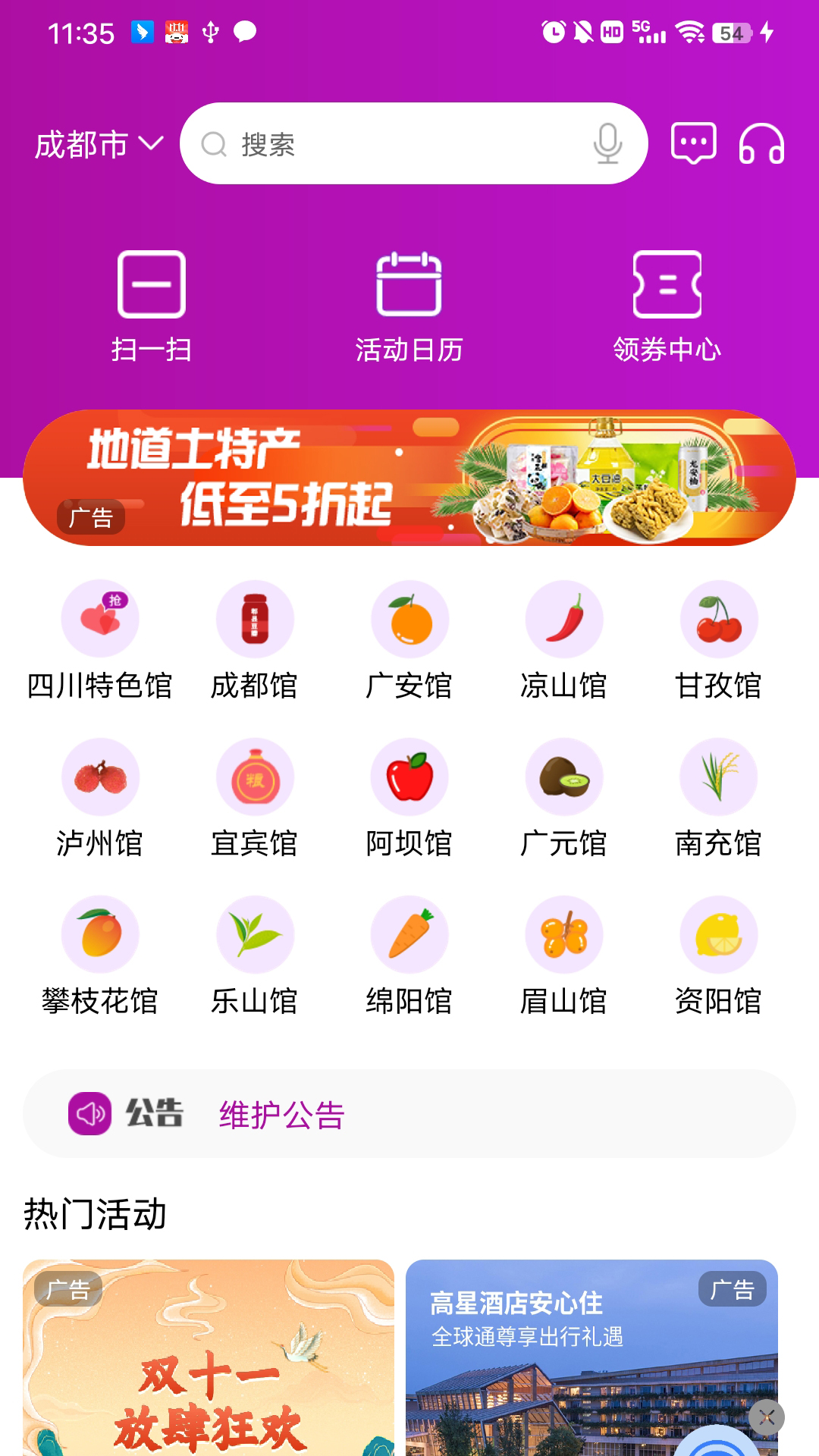This screenshot has width=819, height=1456.
Task: Open 资阳馆
Action: tap(719, 956)
